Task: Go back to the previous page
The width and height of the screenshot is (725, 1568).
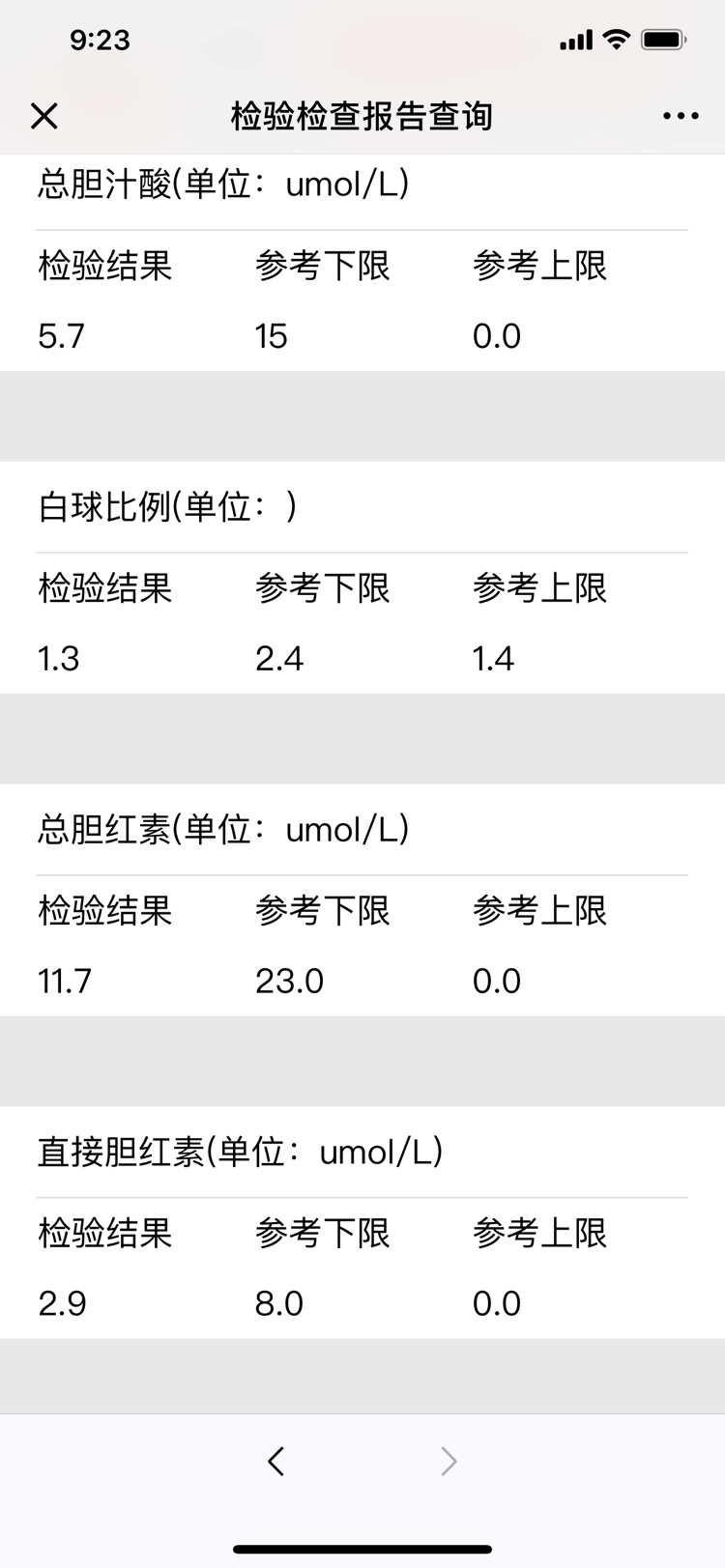Action: pos(276,1461)
